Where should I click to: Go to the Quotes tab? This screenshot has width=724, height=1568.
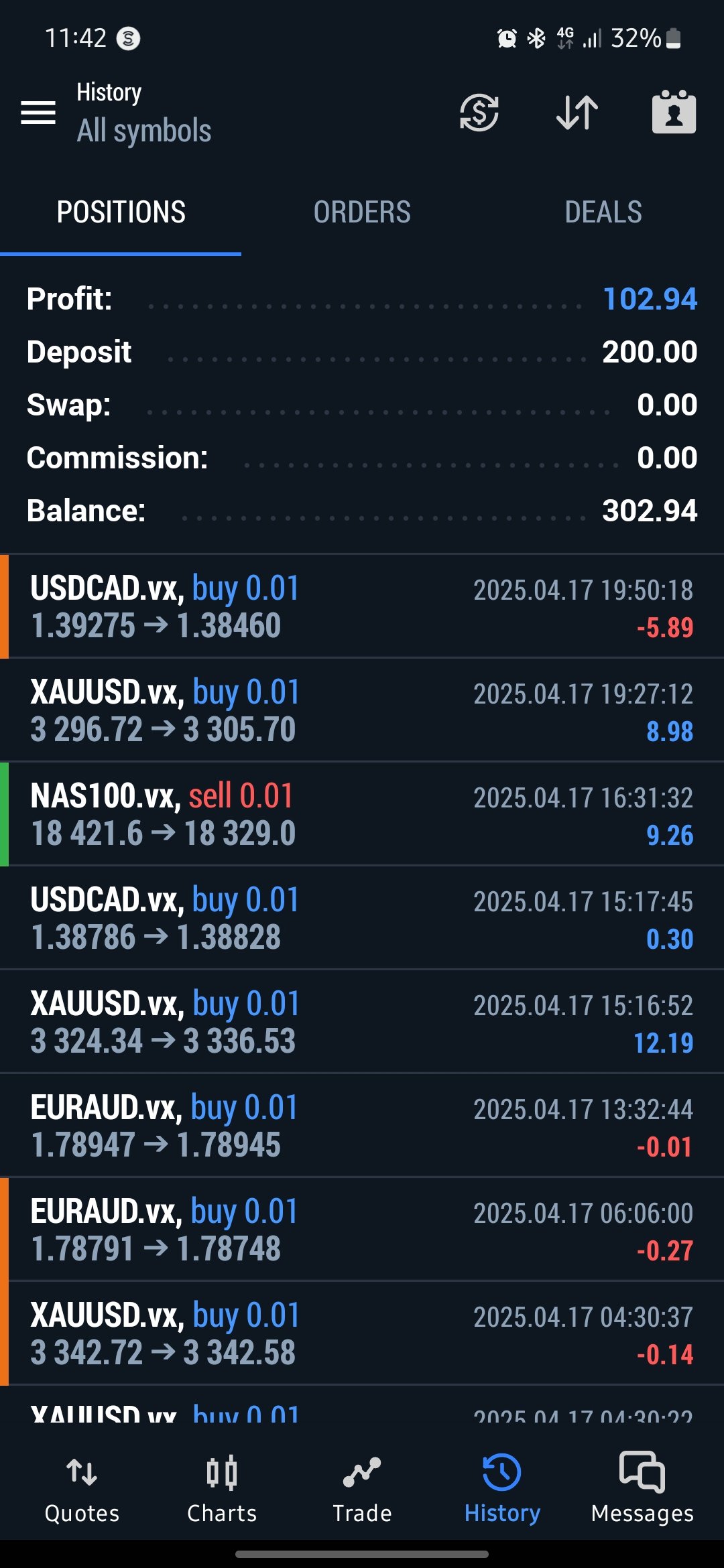(82, 1489)
